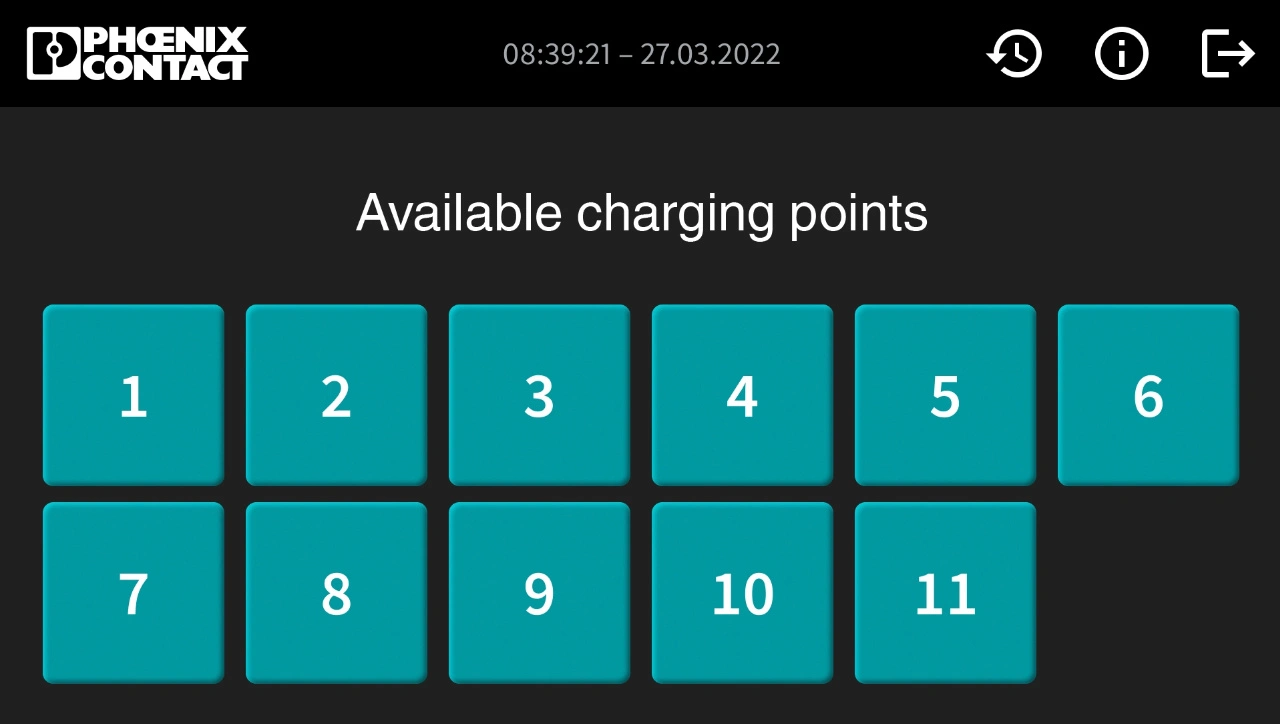The image size is (1280, 724).
Task: Log out using the exit icon
Action: (x=1227, y=53)
